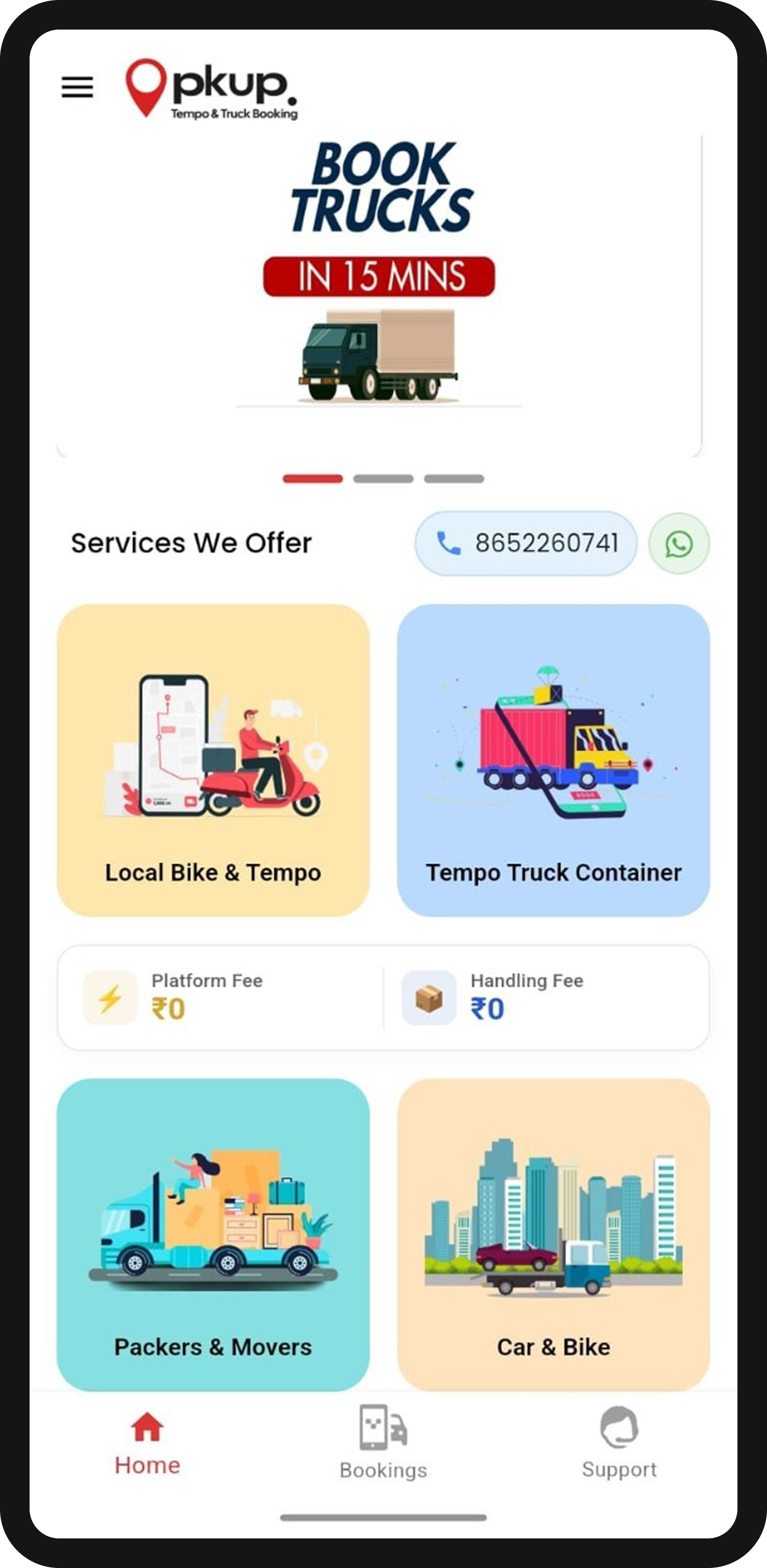The image size is (767, 1568).
Task: Call the 8652260741 phone number
Action: pyautogui.click(x=526, y=543)
